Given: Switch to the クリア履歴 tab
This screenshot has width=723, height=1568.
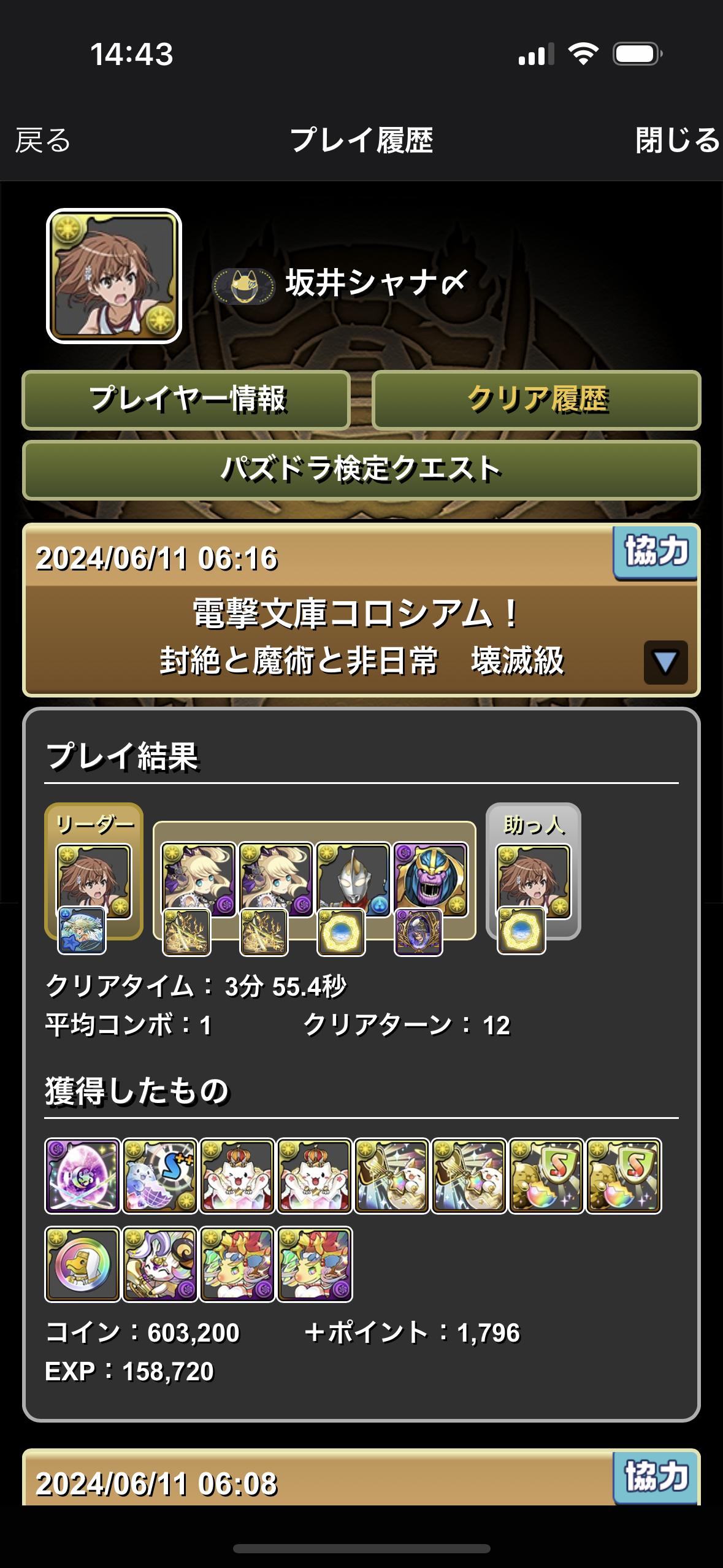Looking at the screenshot, I should [537, 400].
